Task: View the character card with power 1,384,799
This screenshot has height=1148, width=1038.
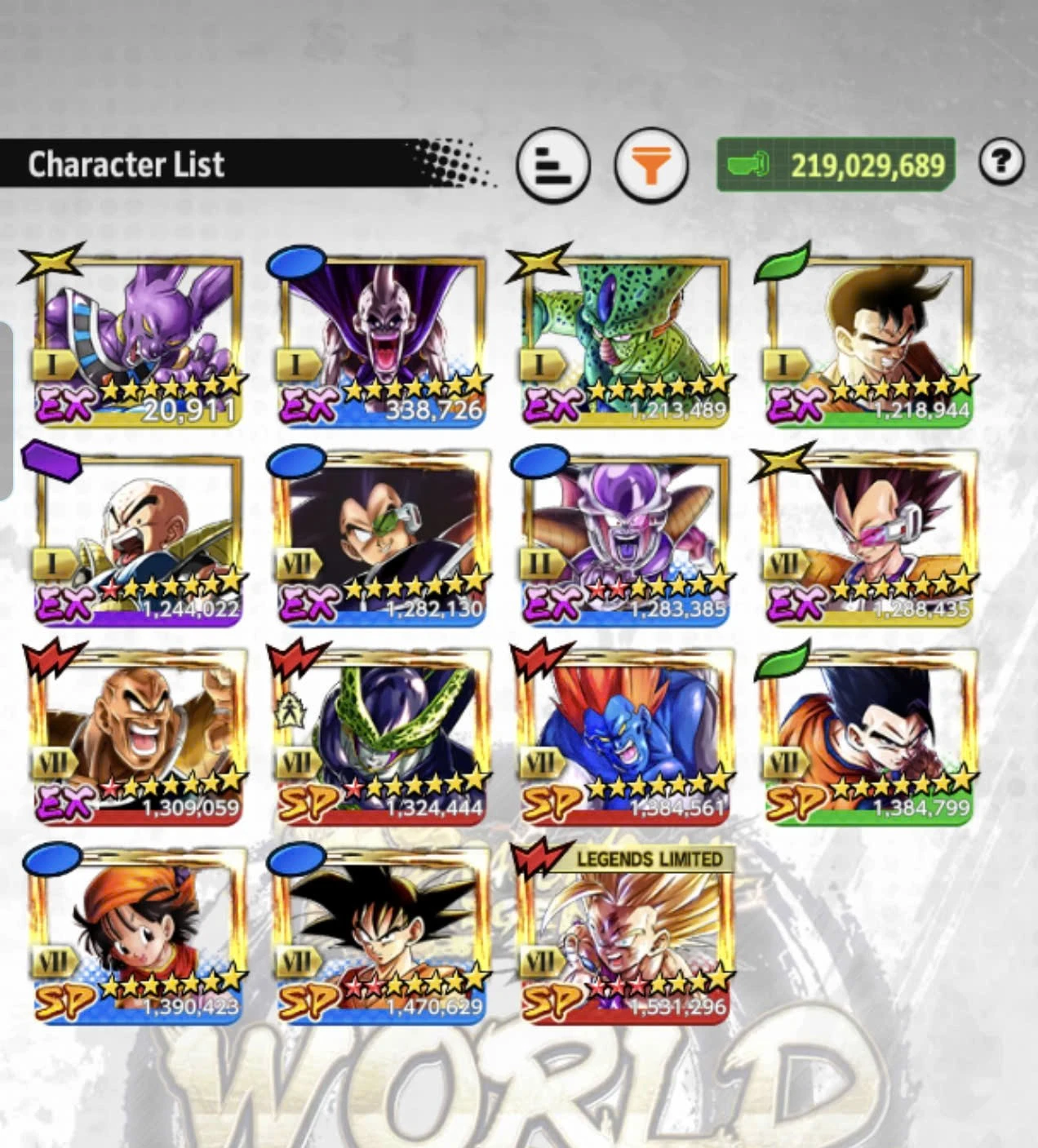Action: click(x=868, y=737)
